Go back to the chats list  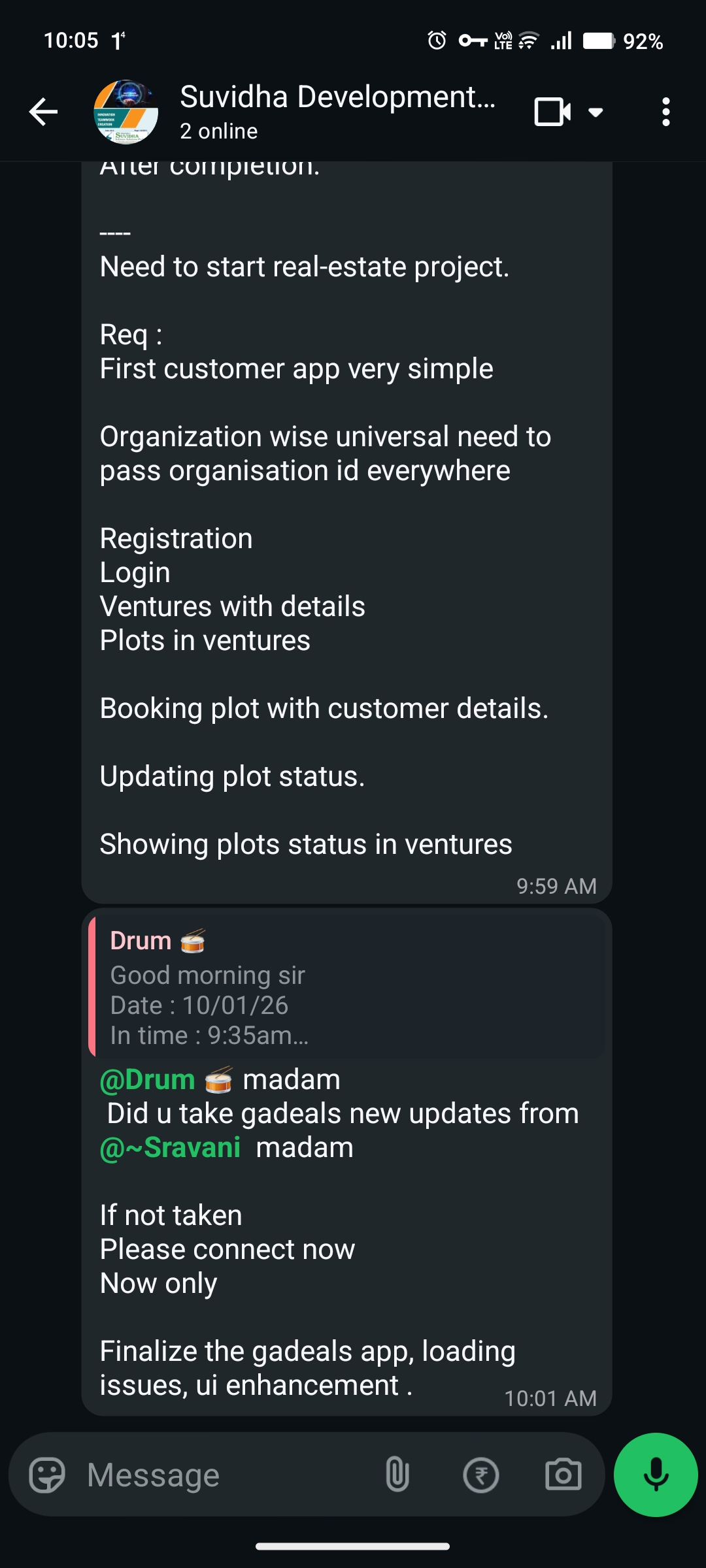[44, 112]
